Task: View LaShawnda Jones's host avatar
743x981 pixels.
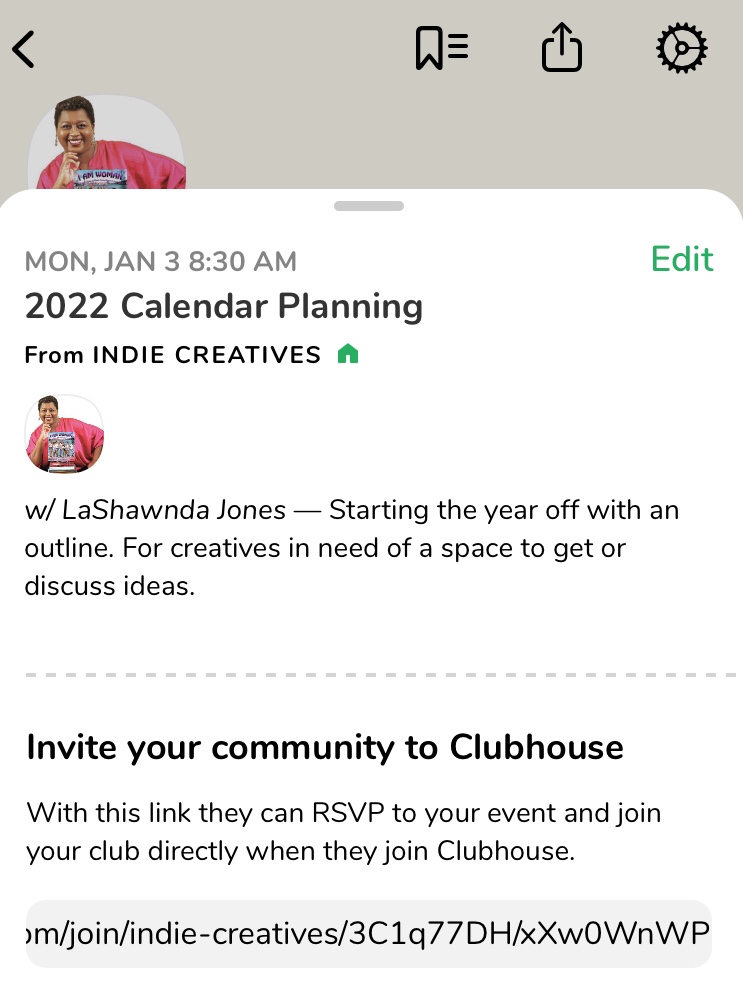Action: point(64,434)
